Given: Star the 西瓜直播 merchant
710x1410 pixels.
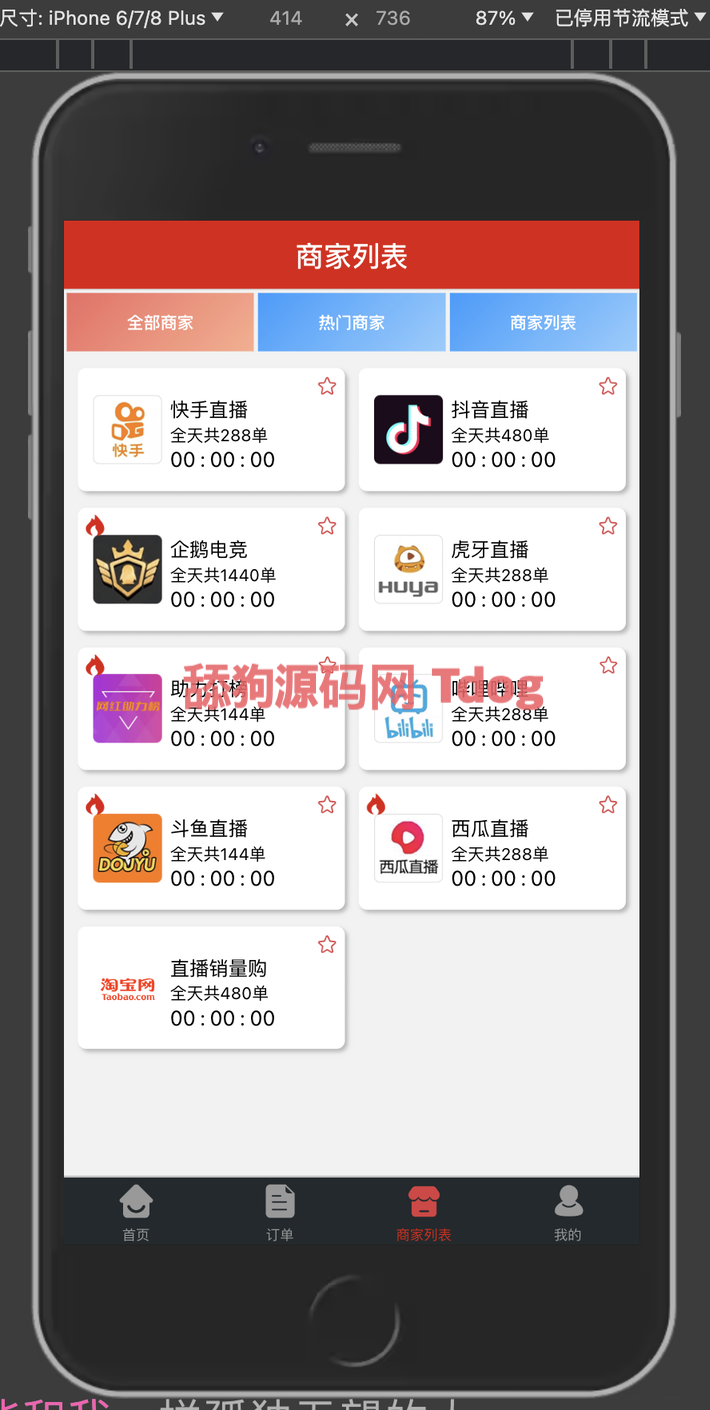Looking at the screenshot, I should 608,805.
